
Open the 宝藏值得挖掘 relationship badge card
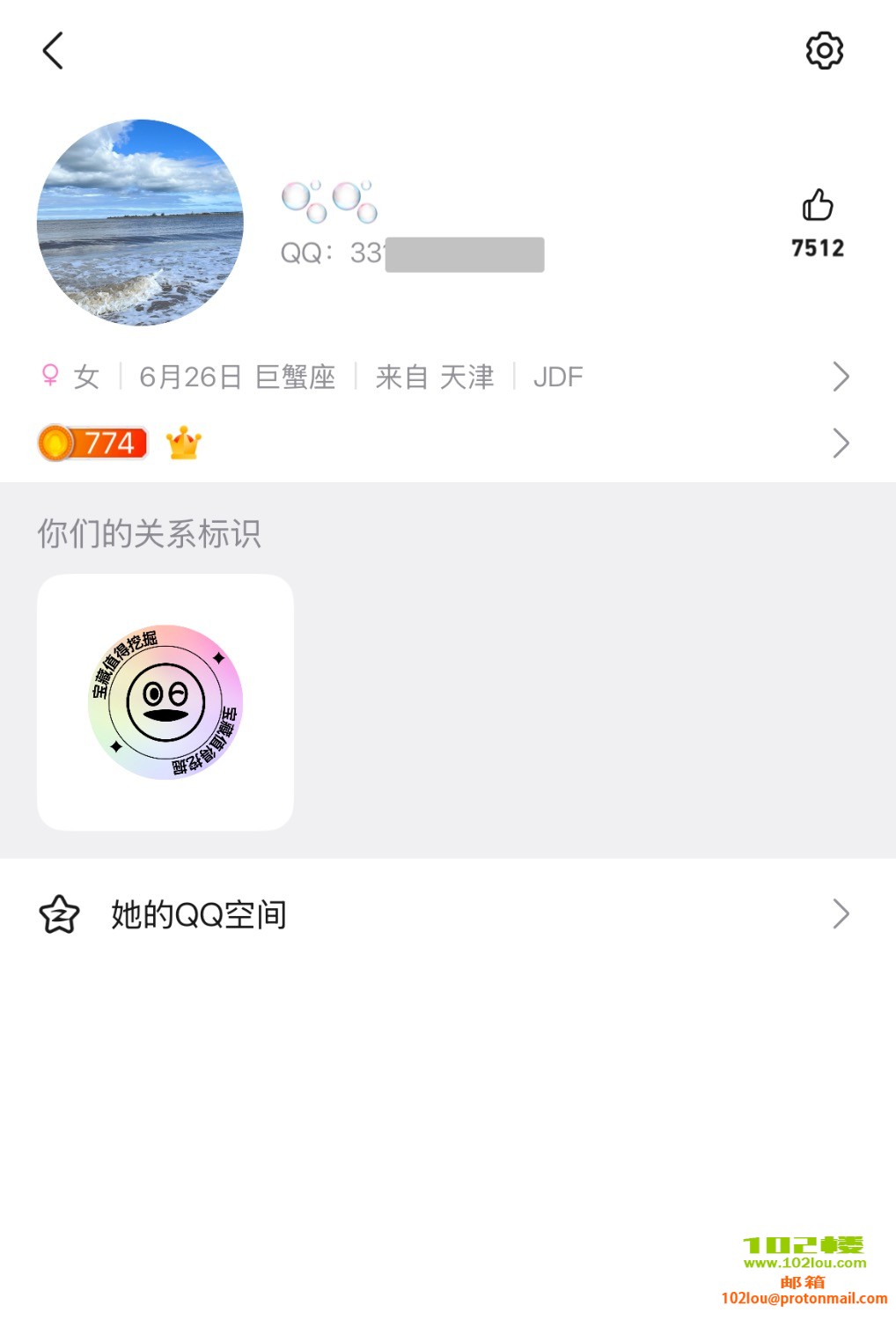(165, 702)
